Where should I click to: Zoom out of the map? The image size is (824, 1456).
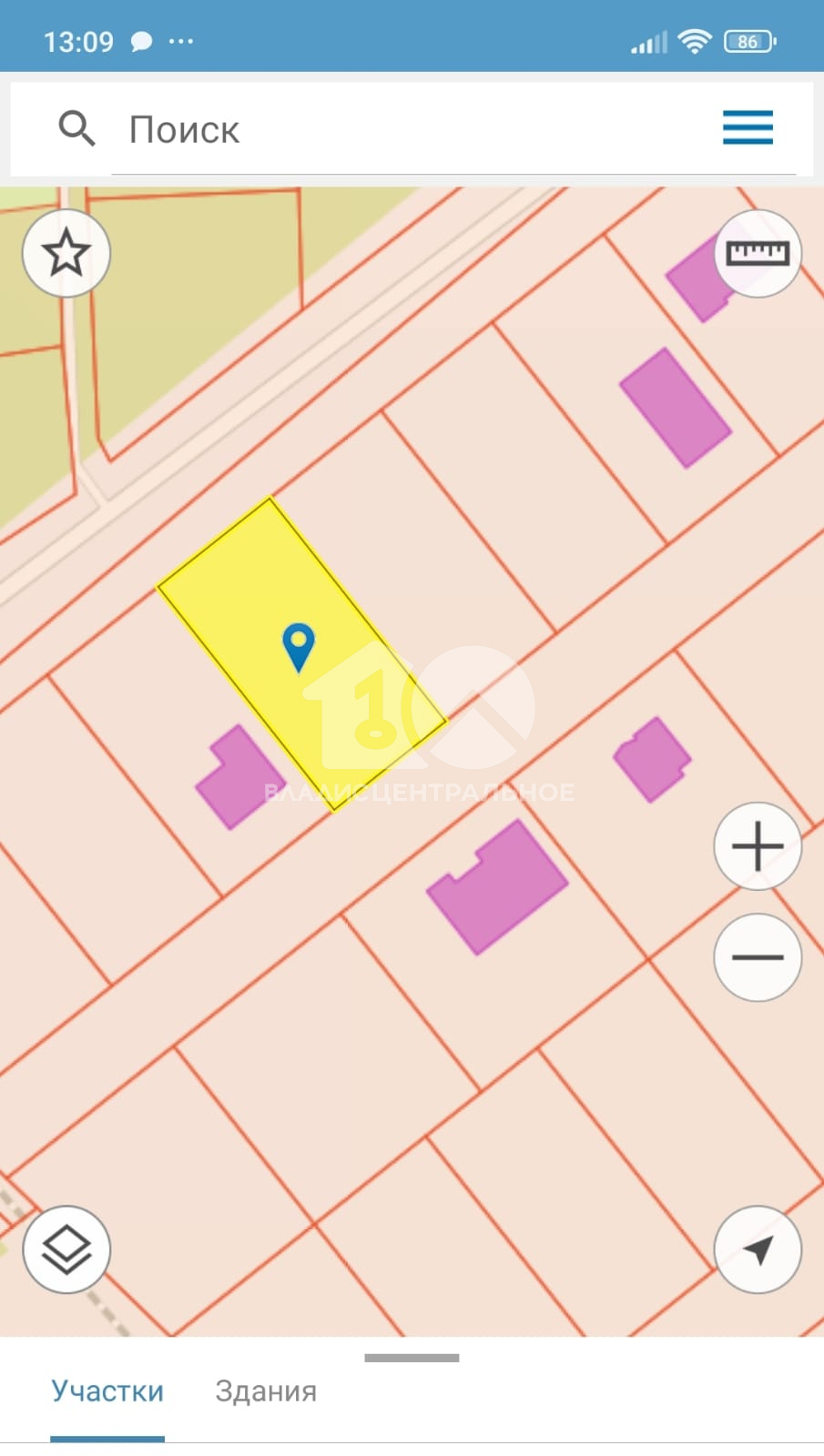tap(758, 957)
